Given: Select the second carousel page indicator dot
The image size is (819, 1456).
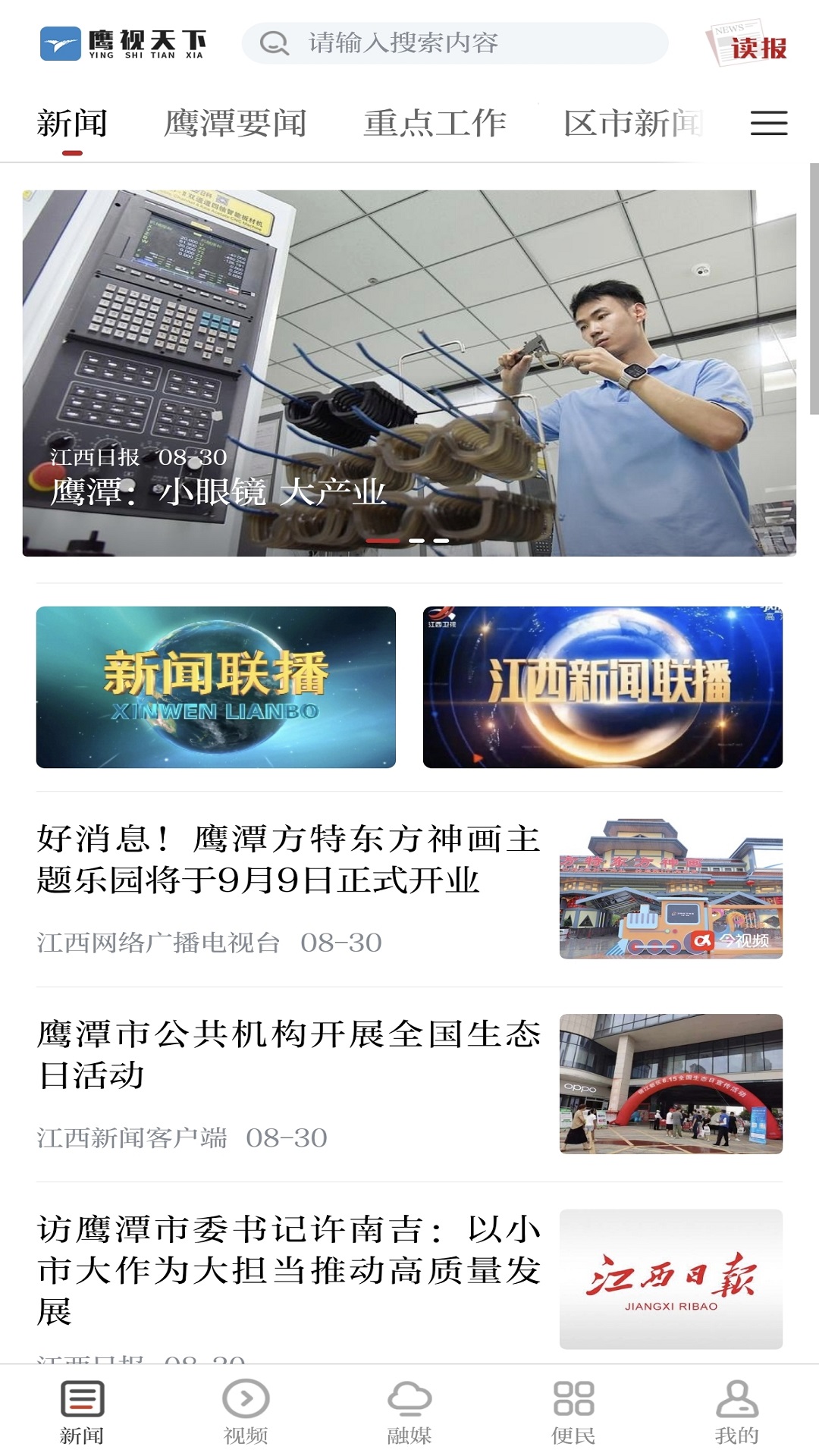Looking at the screenshot, I should point(416,540).
